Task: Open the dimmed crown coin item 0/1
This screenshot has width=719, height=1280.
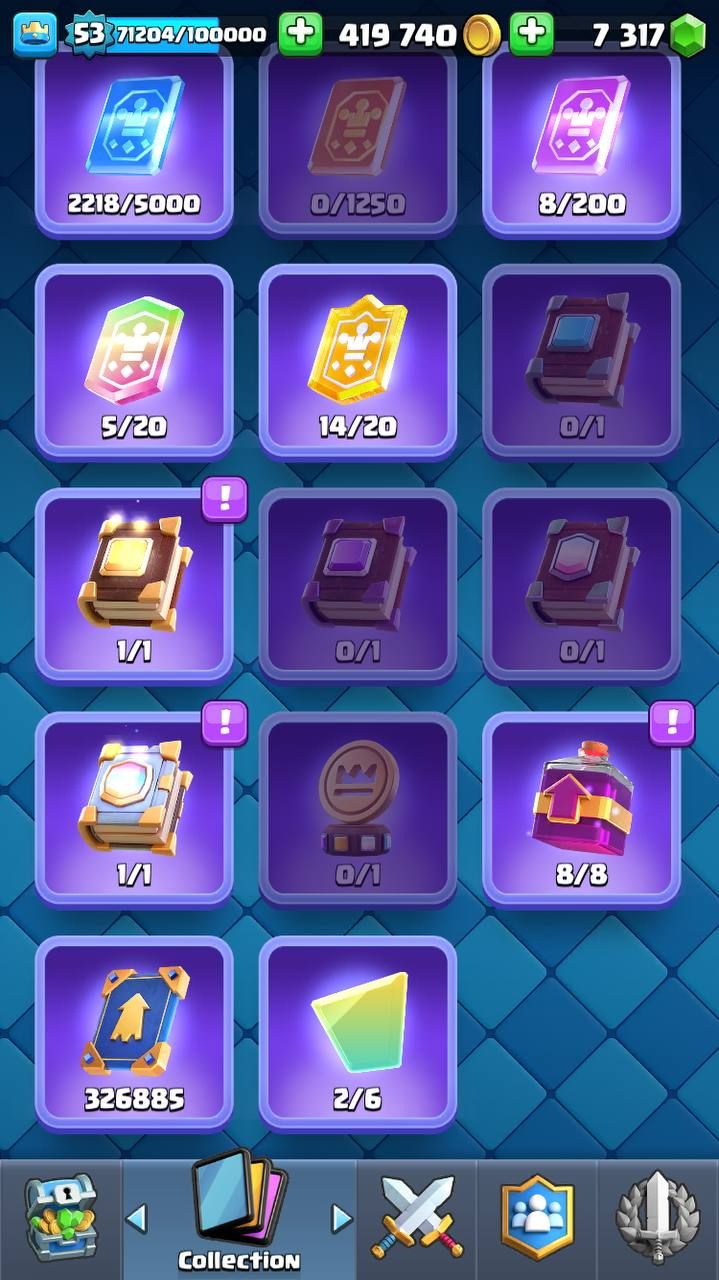Action: pyautogui.click(x=358, y=810)
